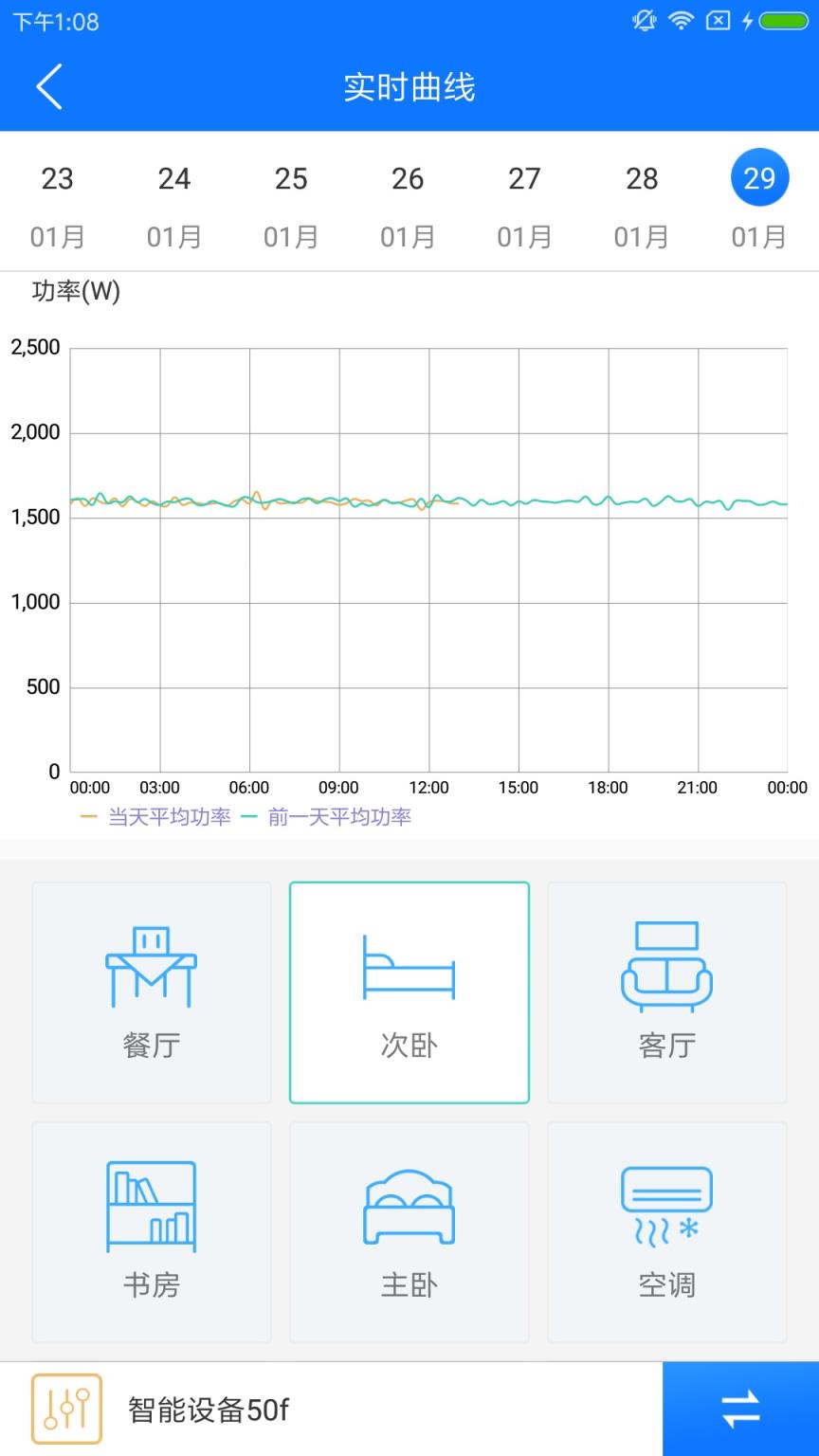Image resolution: width=819 pixels, height=1456 pixels.
Task: Select the 餐厅 dining room icon
Action: tap(151, 965)
